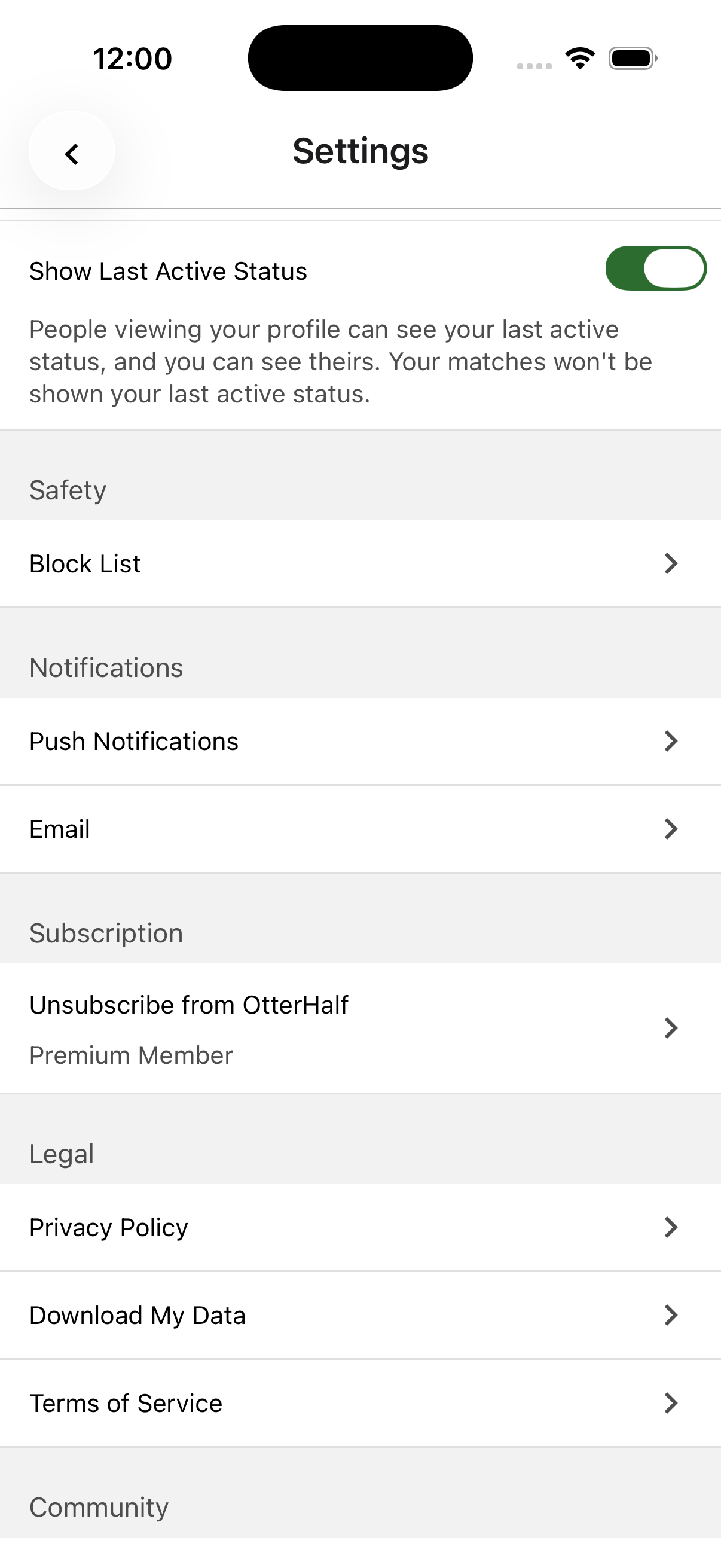721x1568 pixels.
Task: Expand the Download My Data row
Action: (x=360, y=1315)
